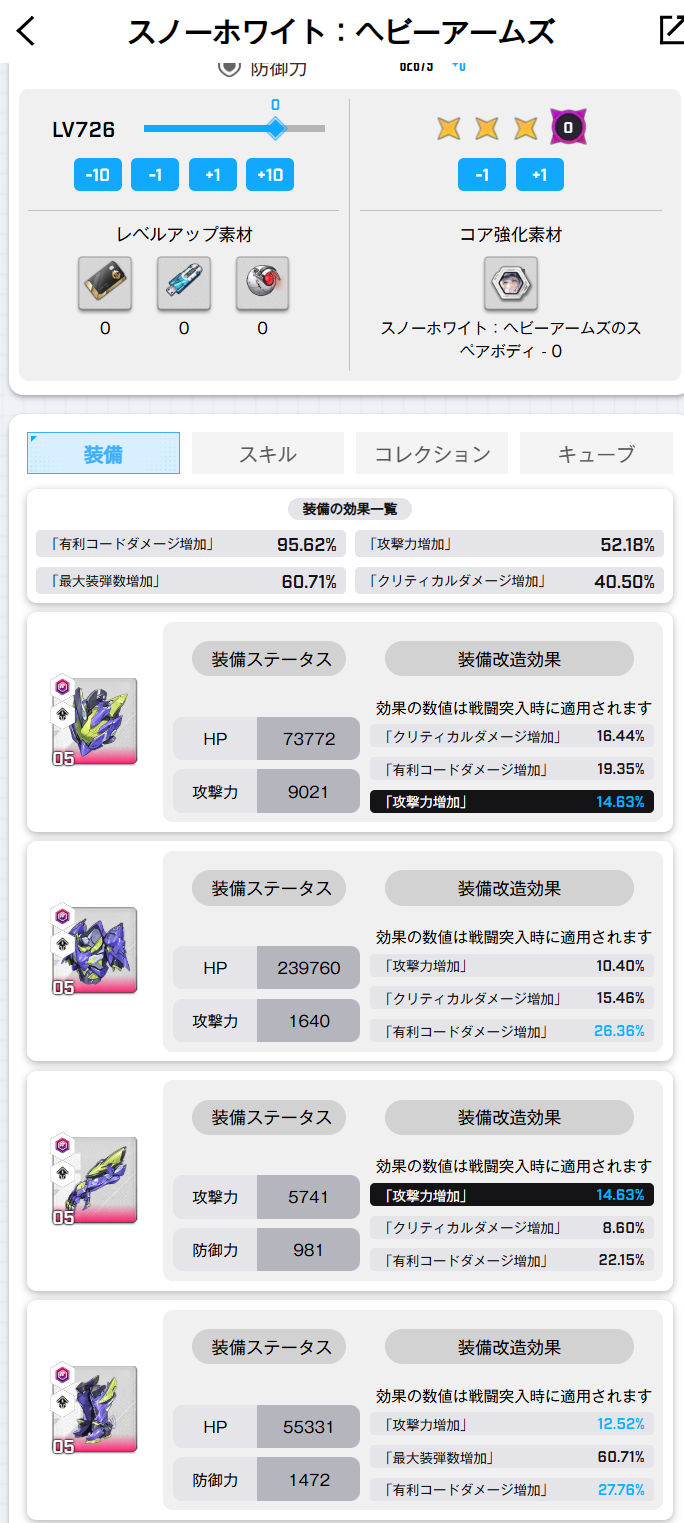Increase level by 10 with +10 button
The width and height of the screenshot is (684, 1523).
[x=270, y=175]
